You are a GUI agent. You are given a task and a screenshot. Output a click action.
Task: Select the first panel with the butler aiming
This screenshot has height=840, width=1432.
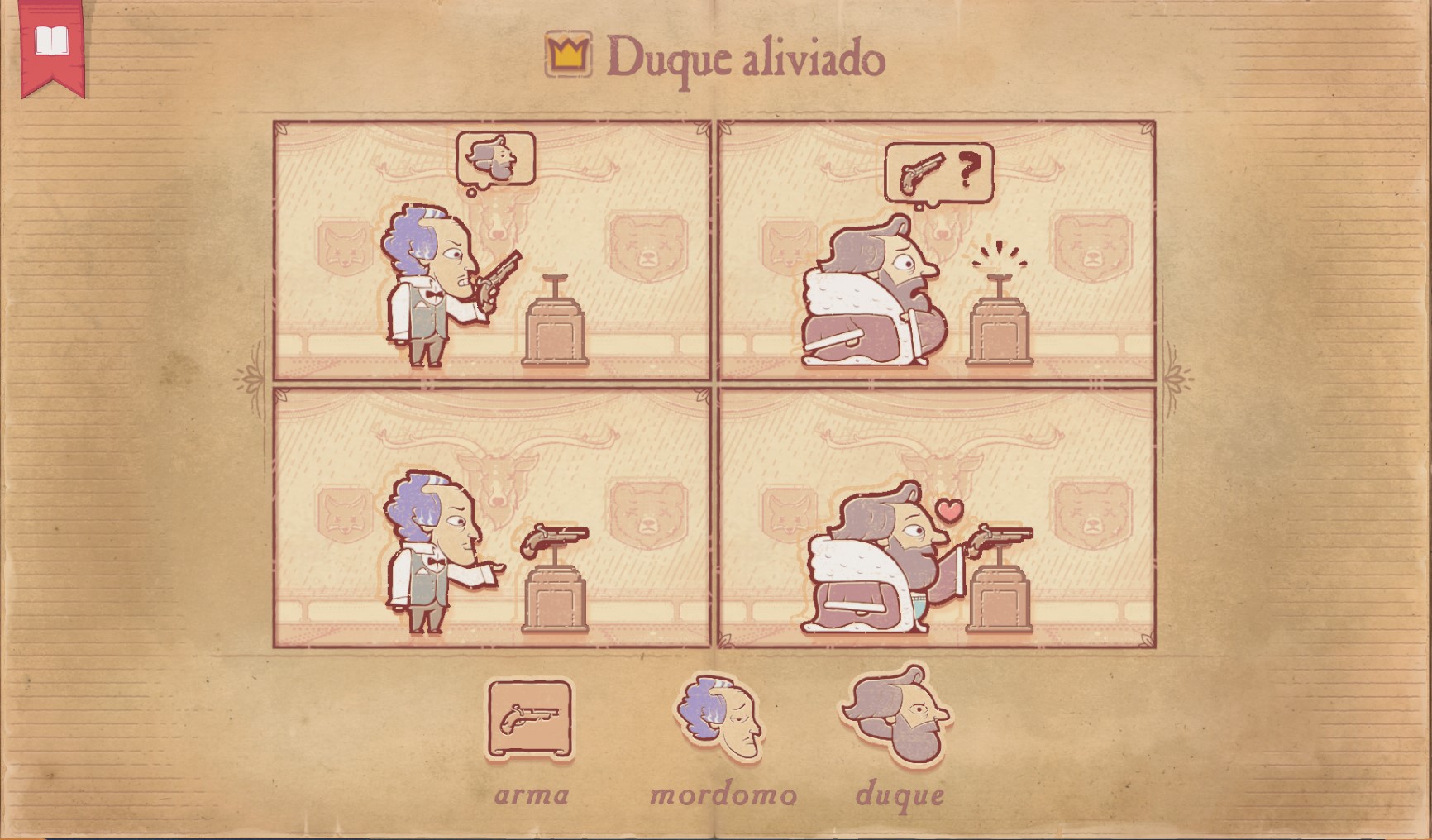click(x=492, y=251)
